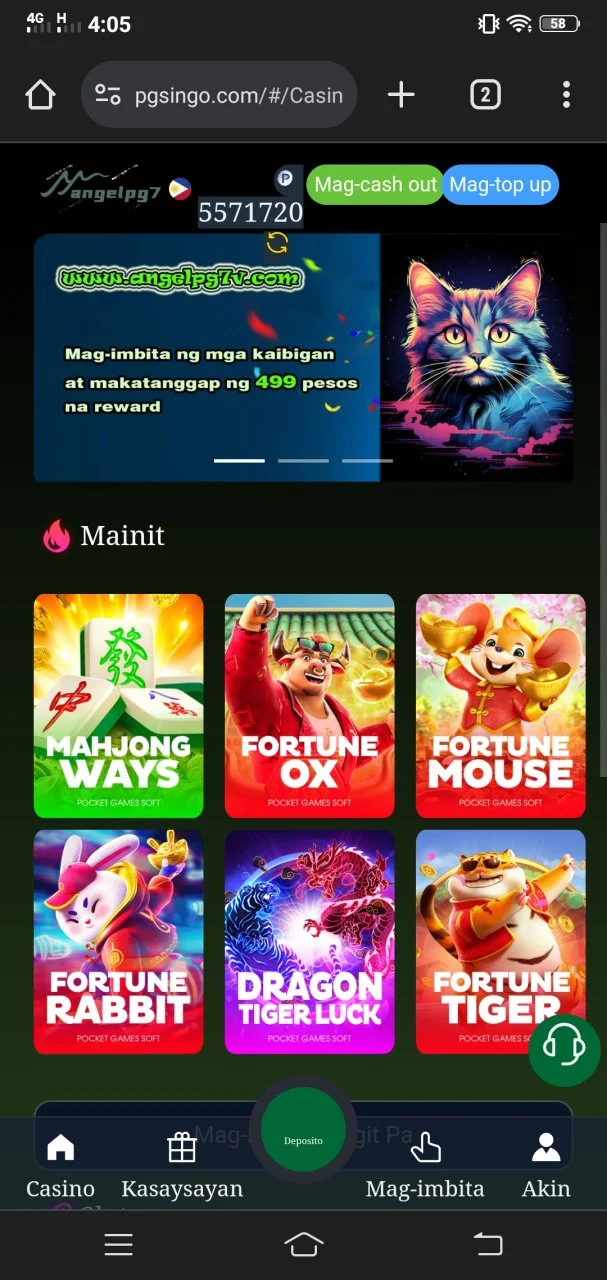This screenshot has width=607, height=1280.
Task: Tap the round Deposito button
Action: (x=303, y=1140)
